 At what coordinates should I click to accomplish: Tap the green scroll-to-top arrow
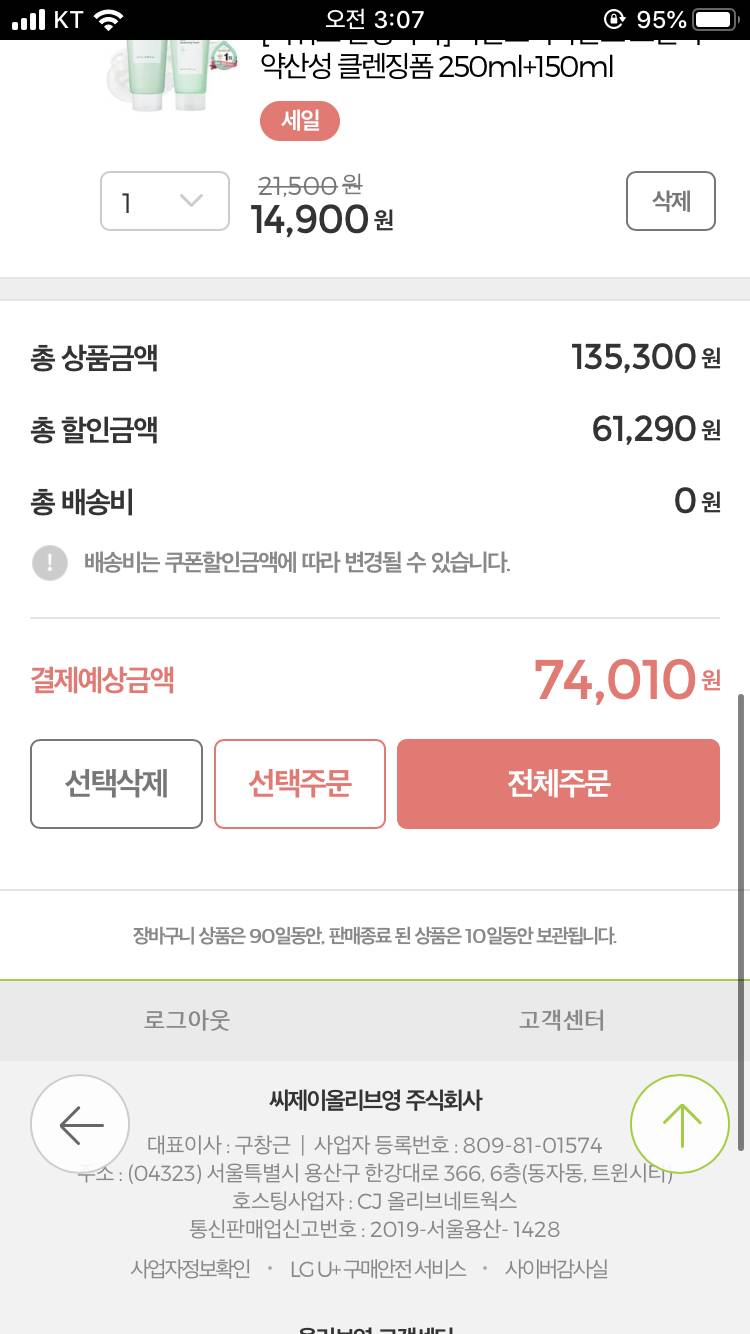(680, 1124)
